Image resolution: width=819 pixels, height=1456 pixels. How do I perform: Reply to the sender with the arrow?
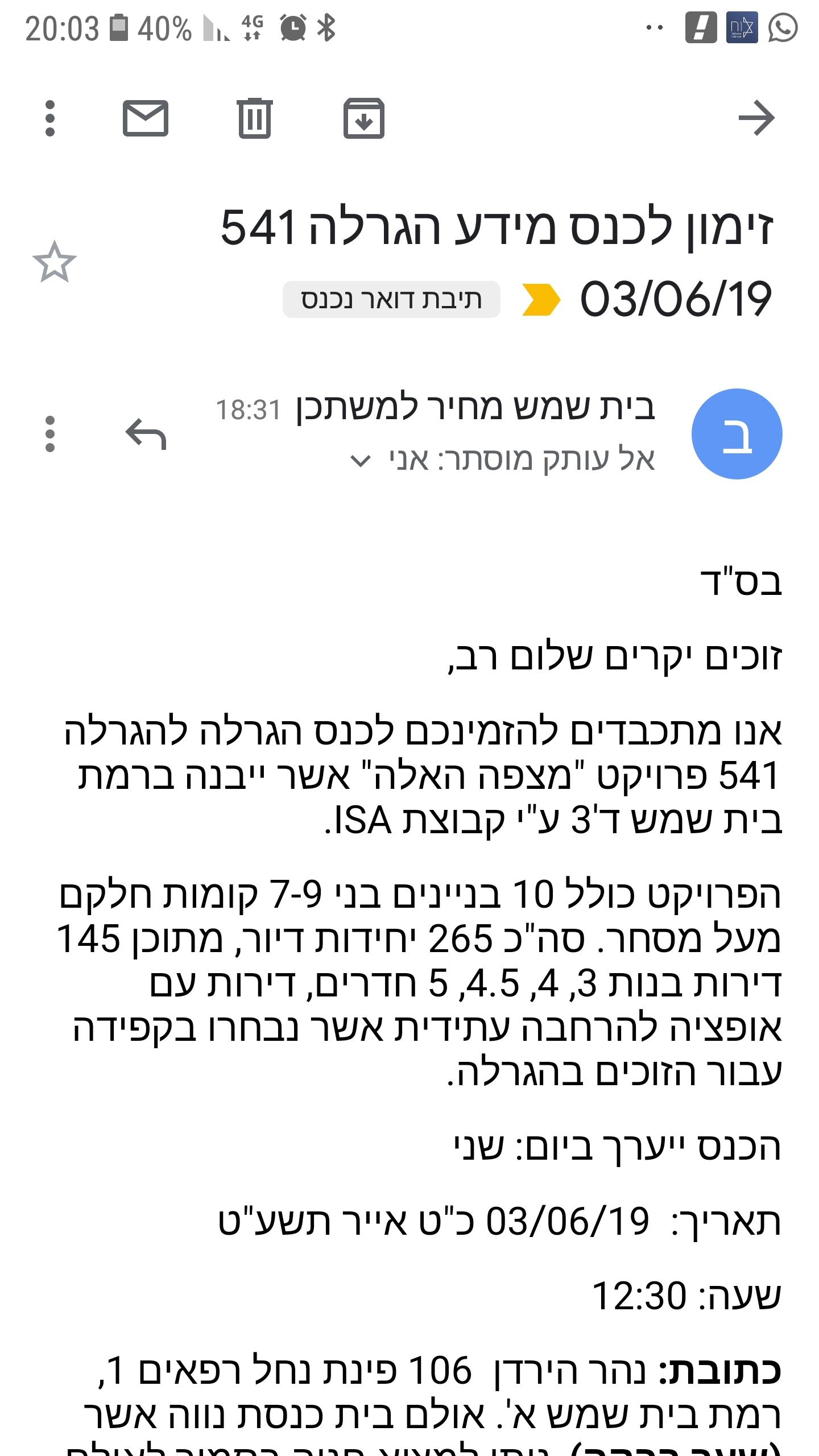(x=146, y=435)
